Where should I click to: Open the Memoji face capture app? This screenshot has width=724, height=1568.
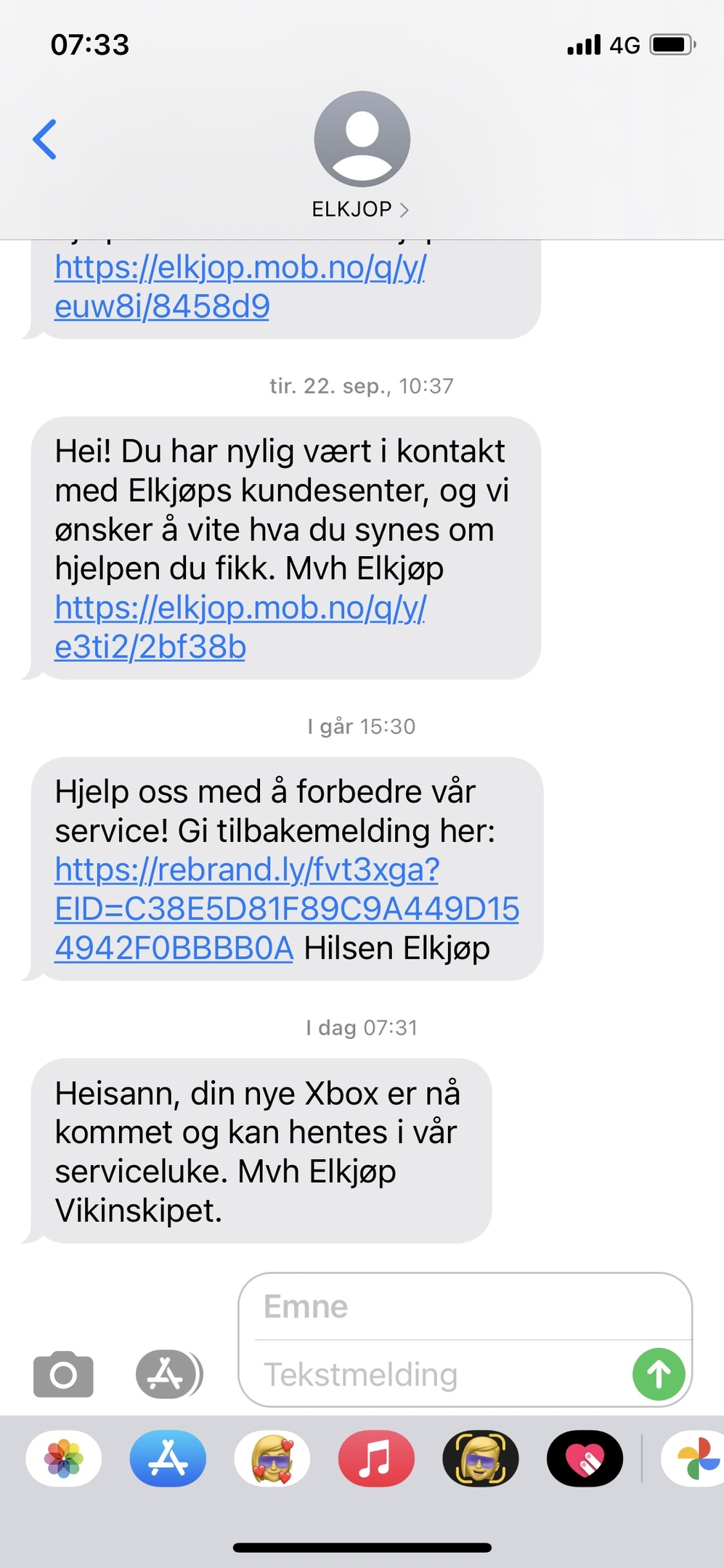coord(481,1458)
